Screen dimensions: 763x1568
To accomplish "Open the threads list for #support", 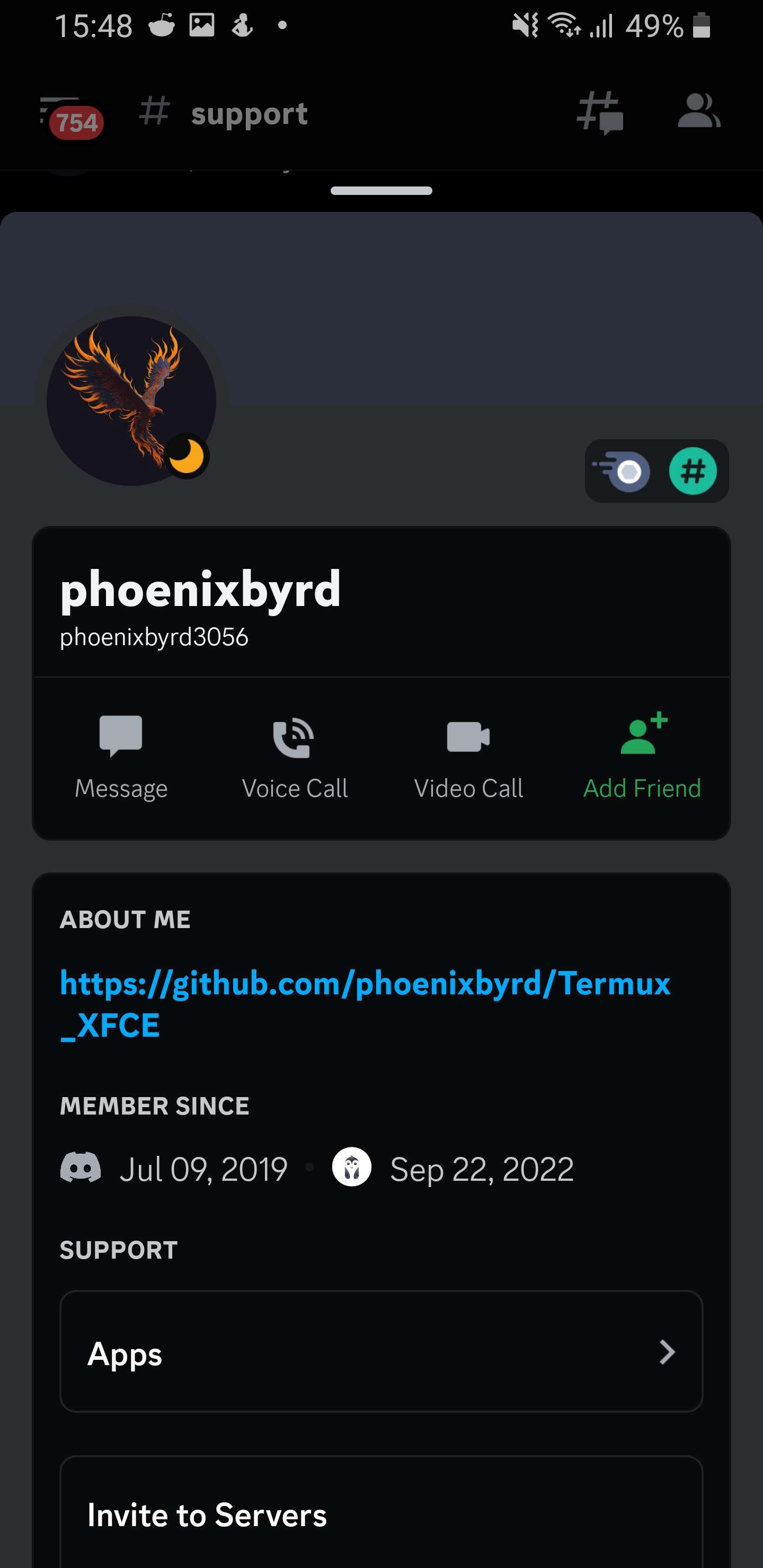I will click(x=600, y=113).
